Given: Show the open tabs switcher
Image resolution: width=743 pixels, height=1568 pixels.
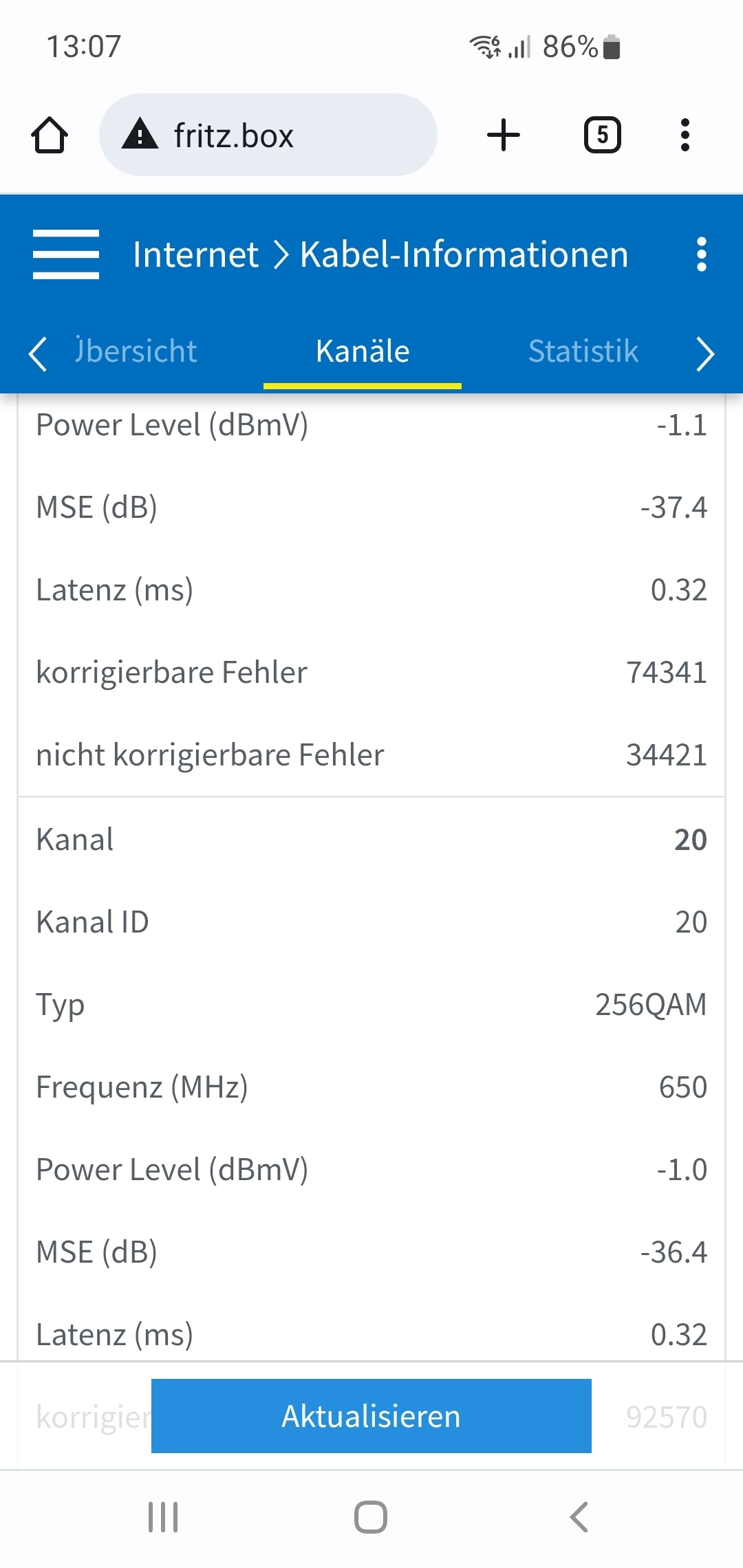Looking at the screenshot, I should (602, 135).
